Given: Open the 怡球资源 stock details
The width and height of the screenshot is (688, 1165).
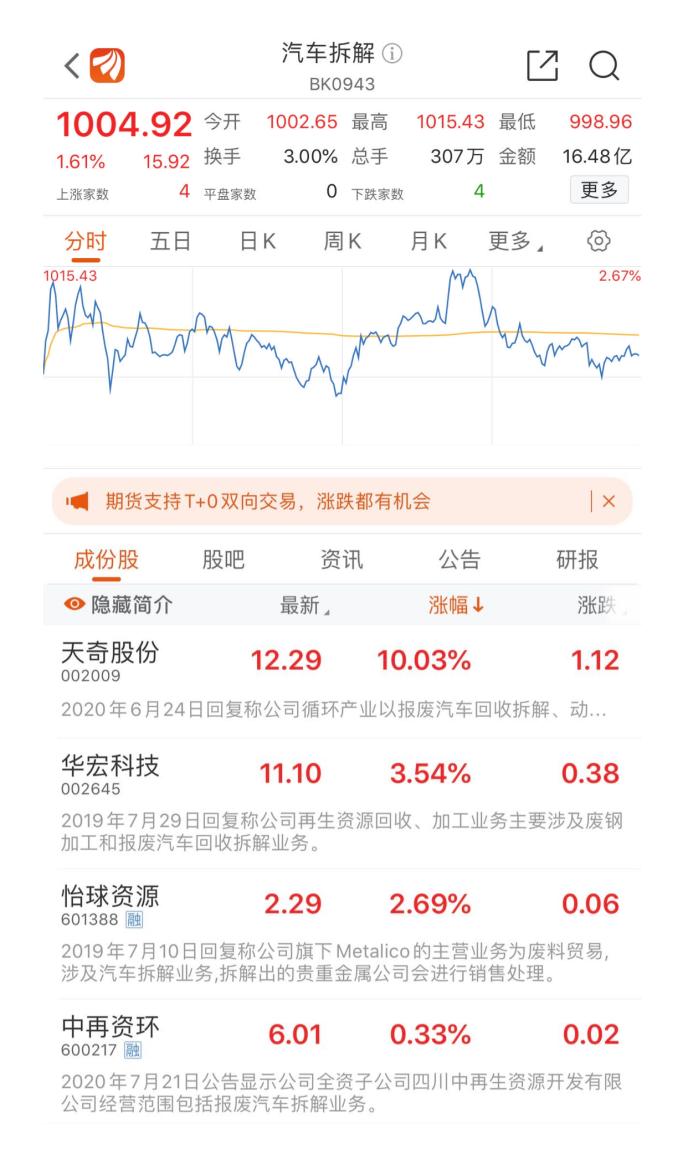Looking at the screenshot, I should [x=110, y=902].
